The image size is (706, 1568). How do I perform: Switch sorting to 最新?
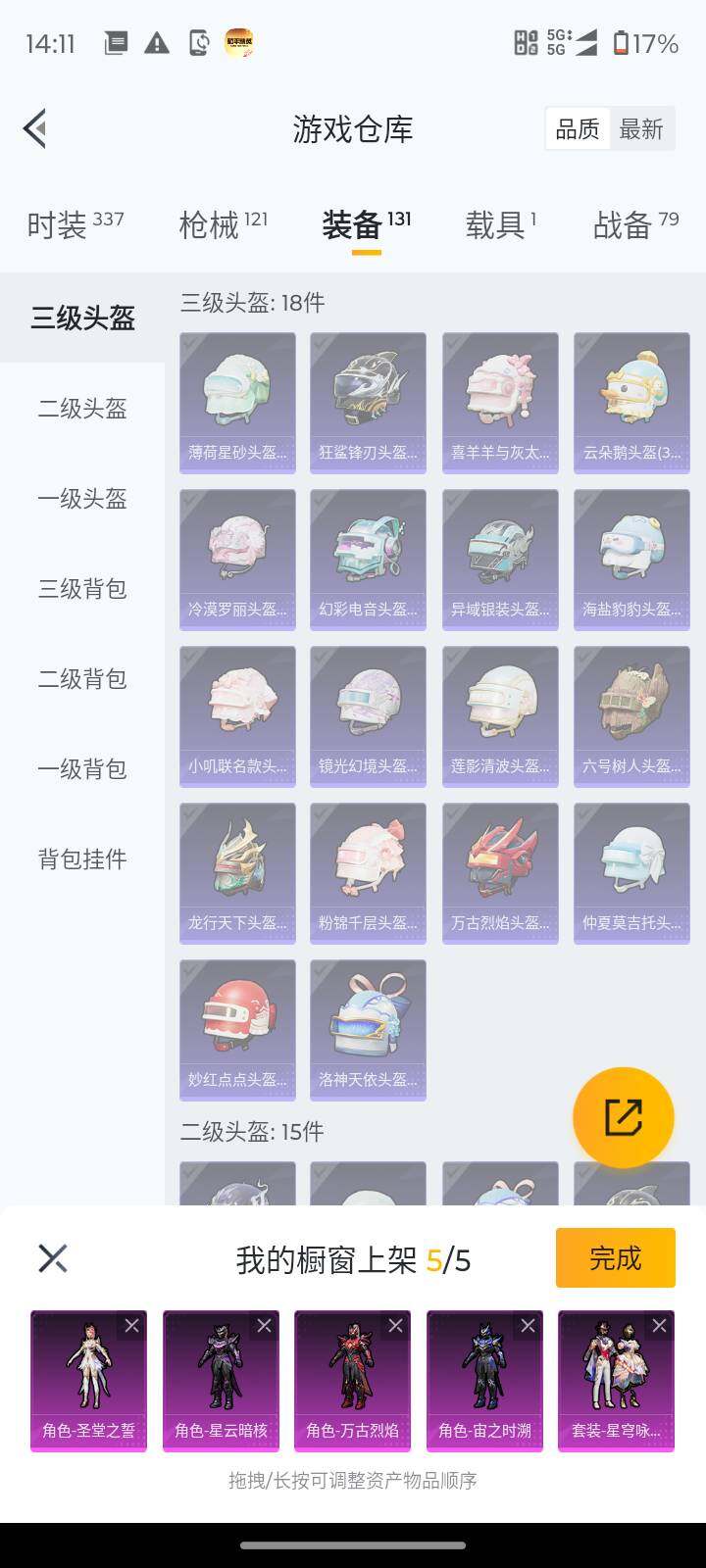[x=642, y=128]
